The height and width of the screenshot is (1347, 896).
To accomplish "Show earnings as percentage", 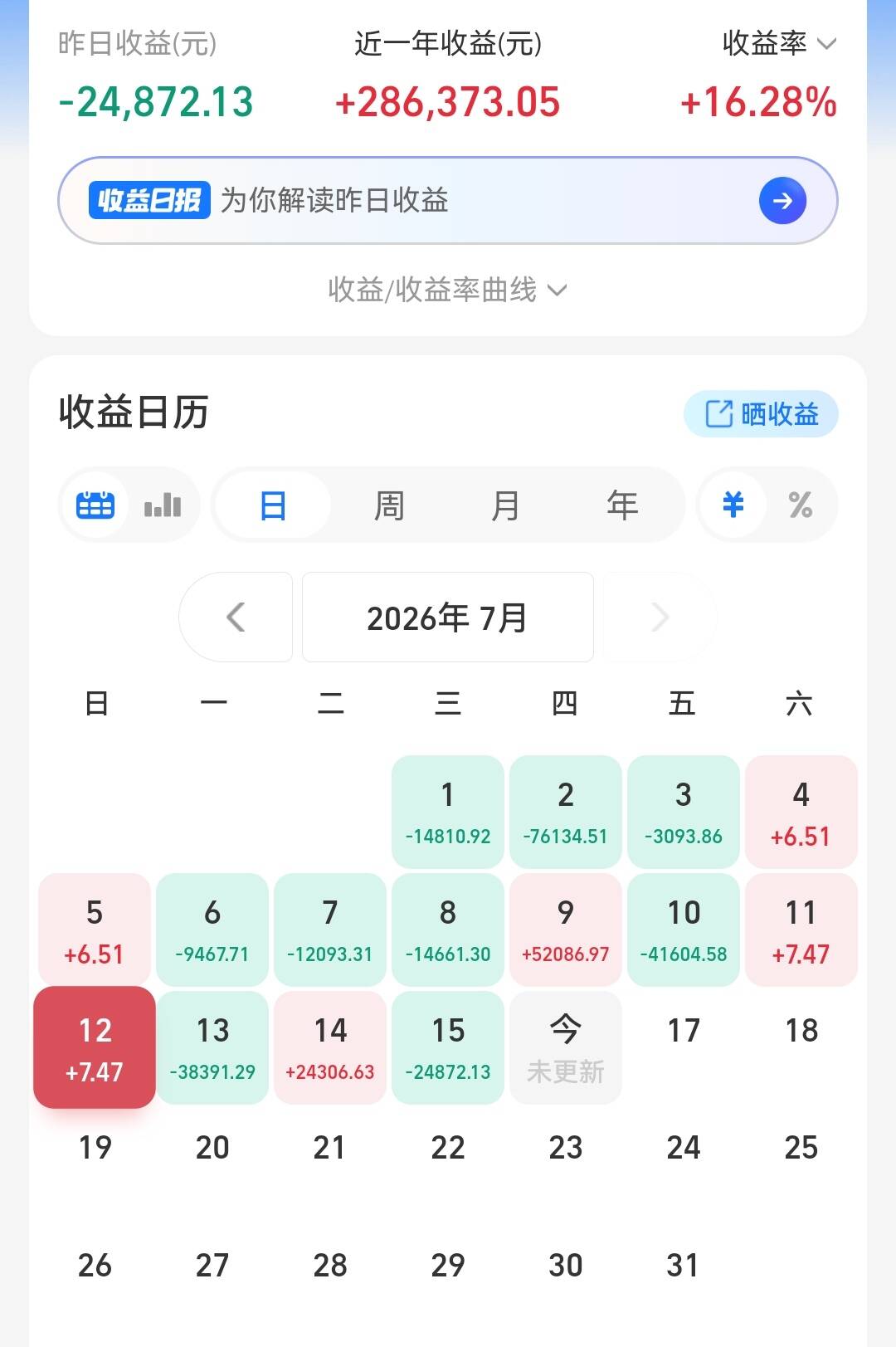I will [800, 505].
